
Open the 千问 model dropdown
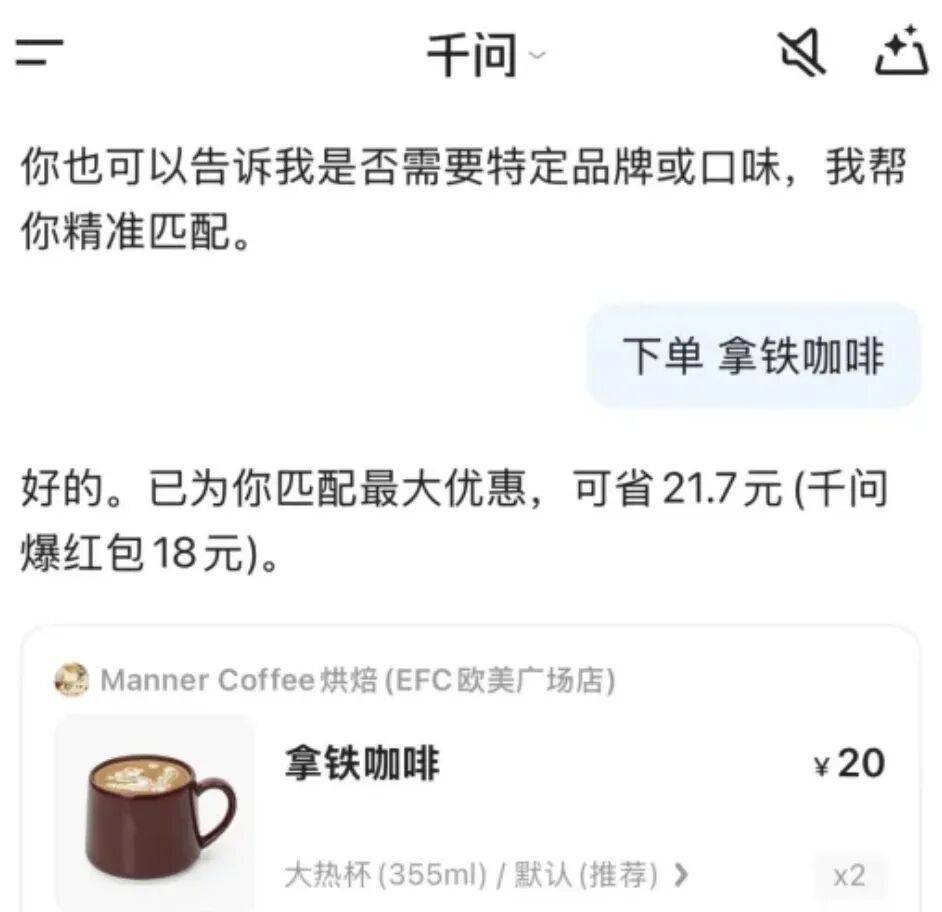[x=486, y=55]
